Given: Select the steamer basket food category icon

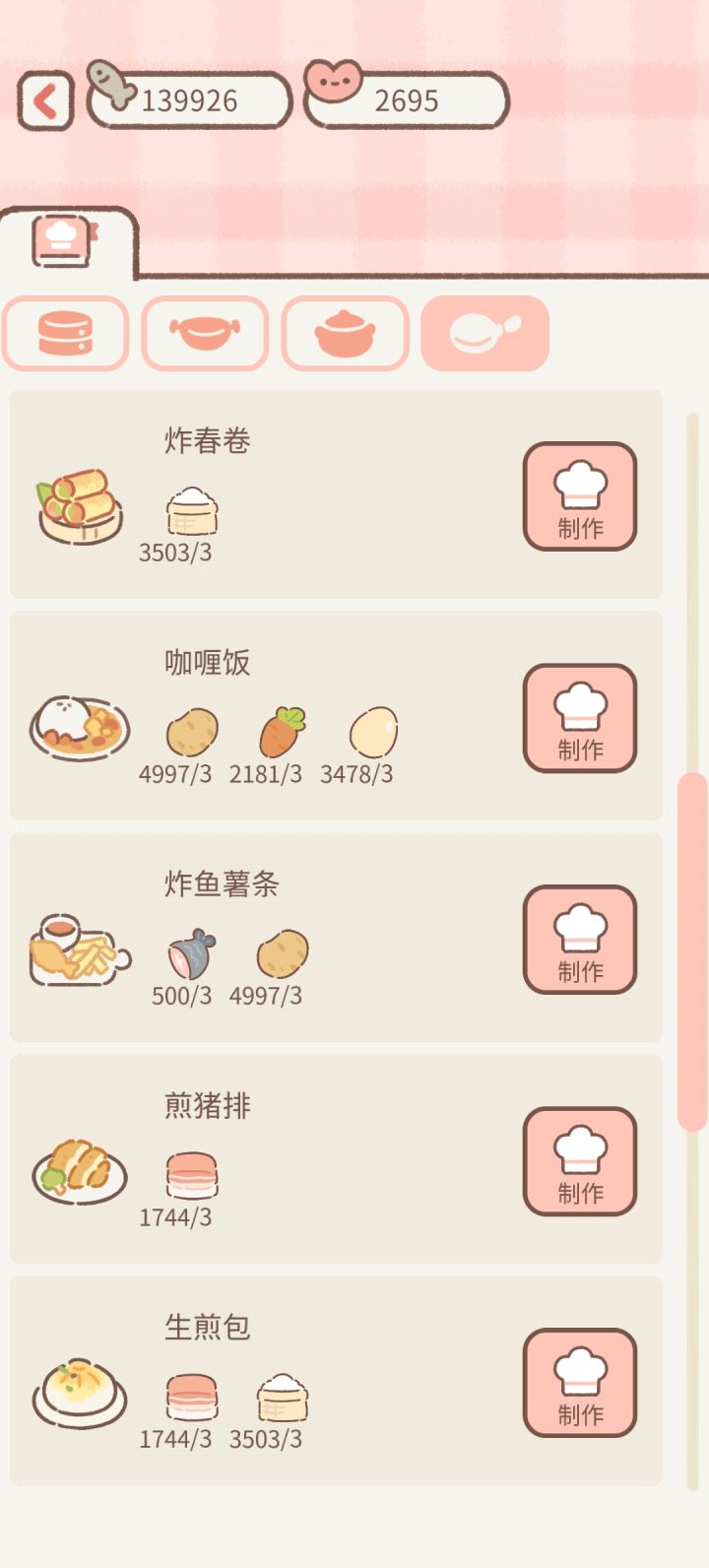Looking at the screenshot, I should pos(65,333).
